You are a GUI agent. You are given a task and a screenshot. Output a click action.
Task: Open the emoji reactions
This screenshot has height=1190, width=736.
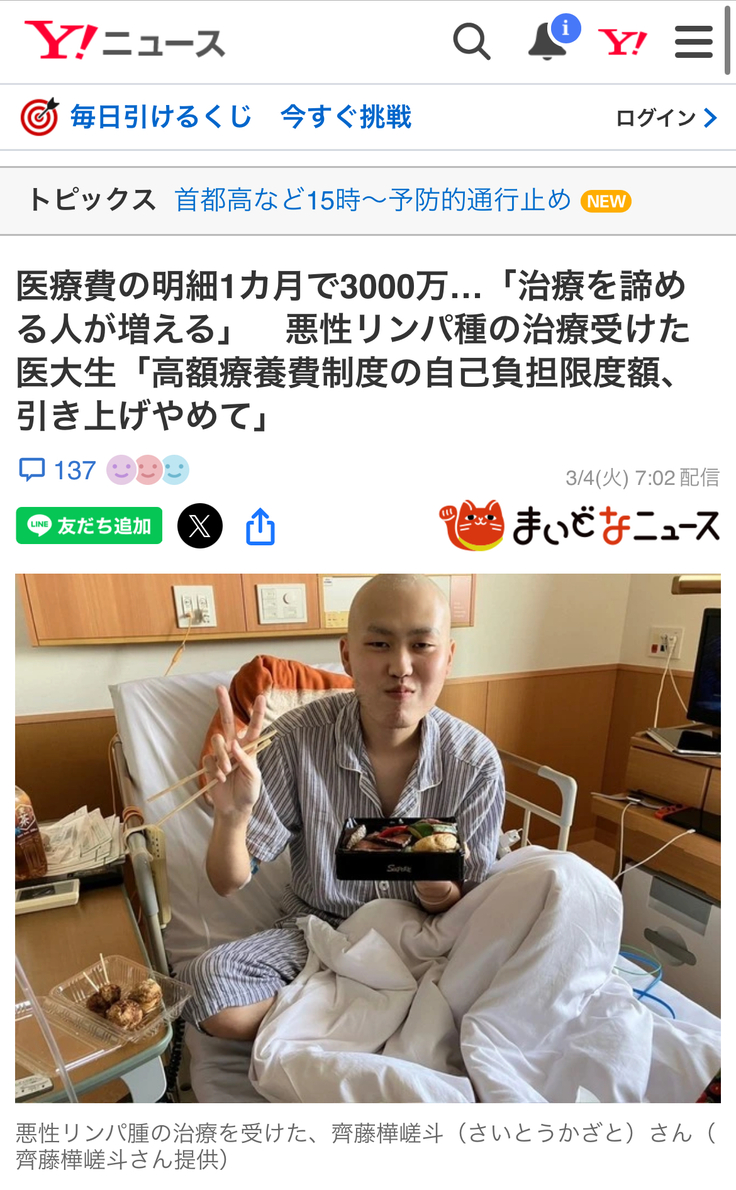click(148, 470)
